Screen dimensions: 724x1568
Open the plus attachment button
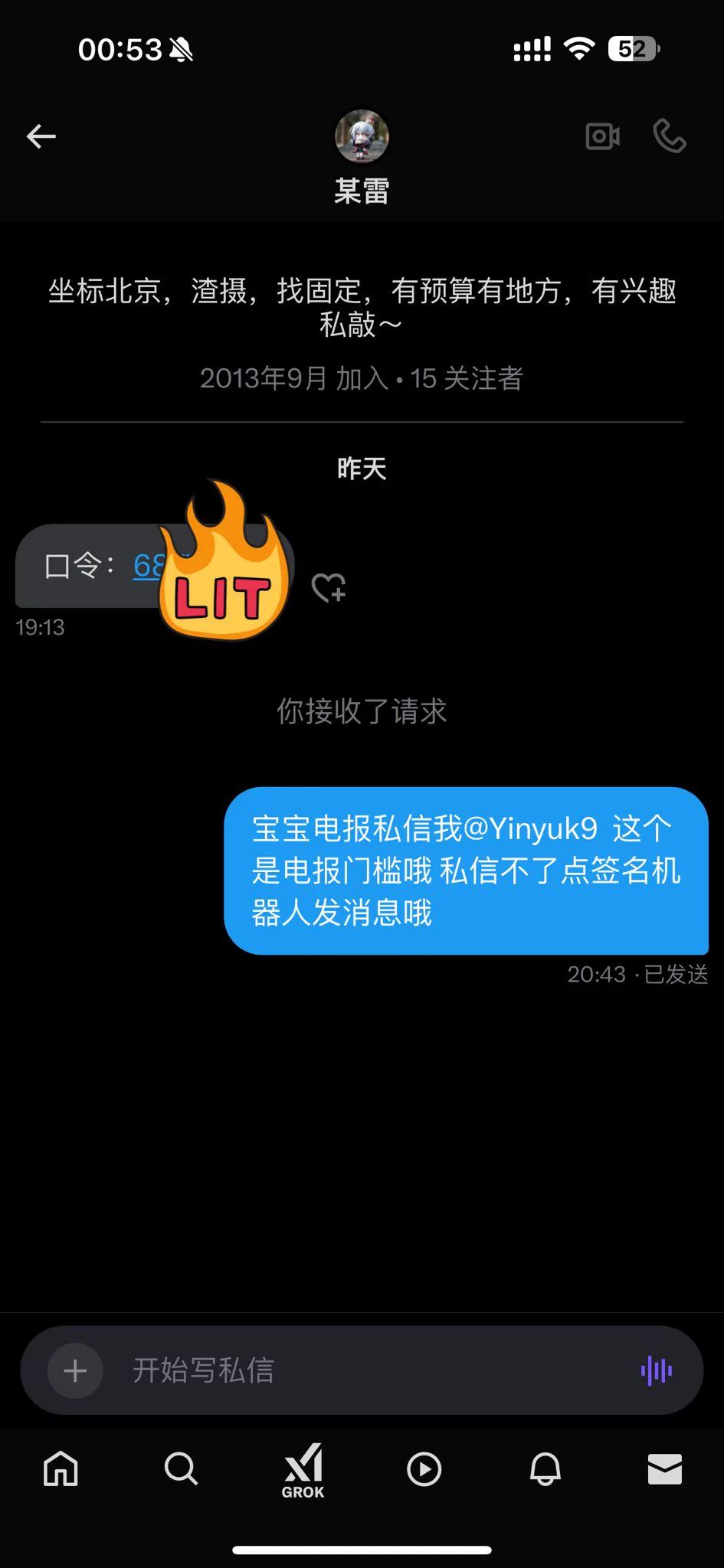(75, 1370)
